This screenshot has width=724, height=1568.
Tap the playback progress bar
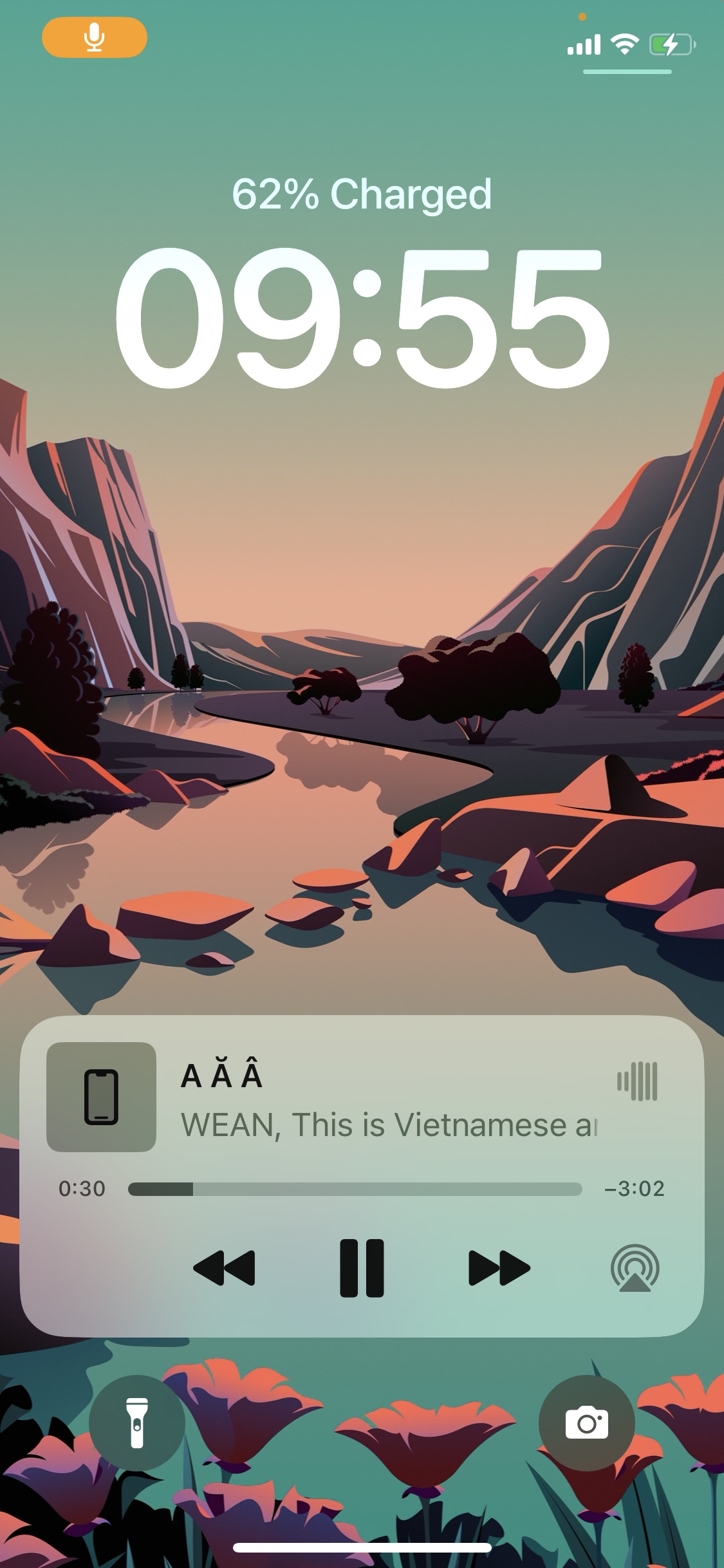355,1189
